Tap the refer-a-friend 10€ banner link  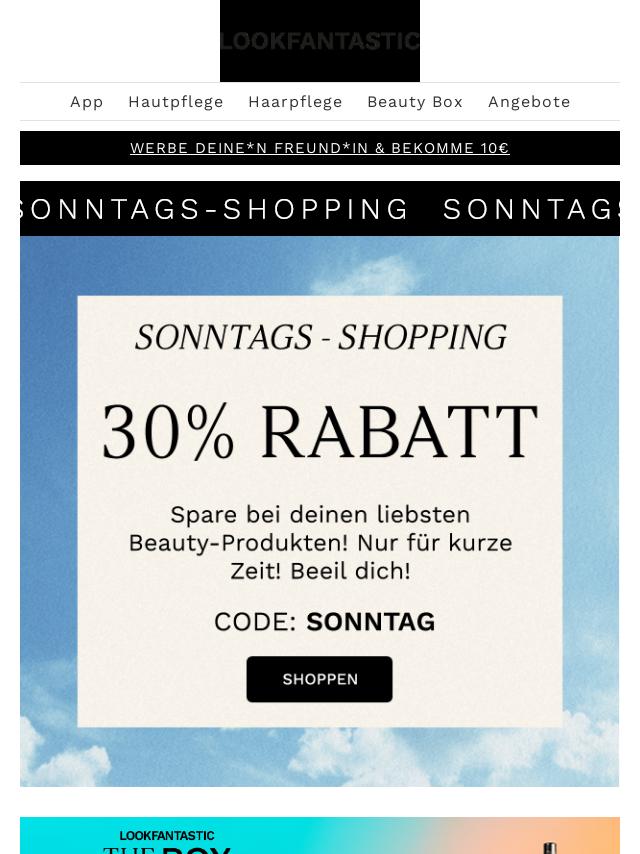[320, 148]
